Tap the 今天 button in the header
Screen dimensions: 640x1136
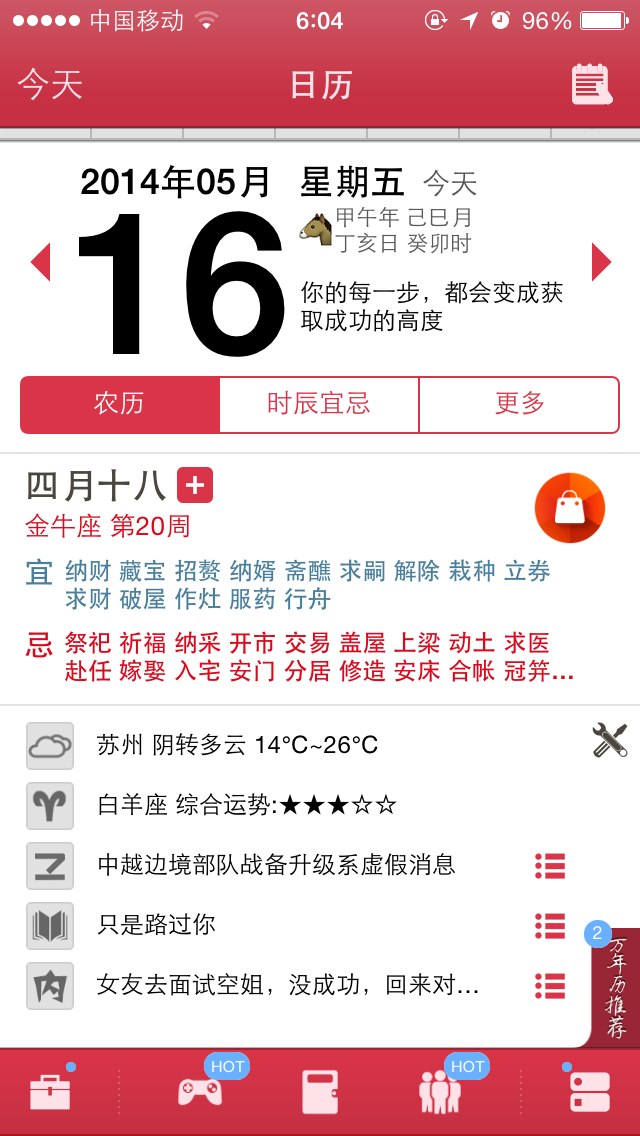click(x=50, y=85)
